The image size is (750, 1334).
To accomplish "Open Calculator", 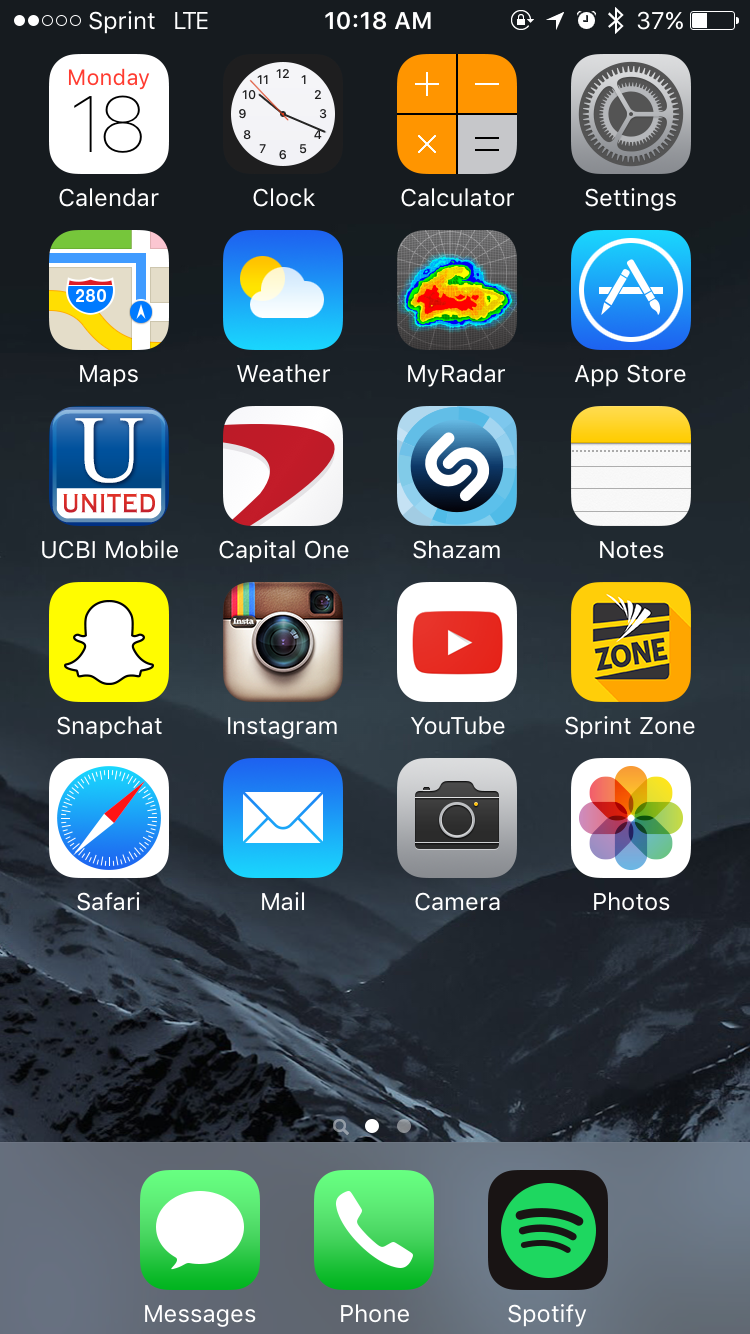I will [x=457, y=115].
